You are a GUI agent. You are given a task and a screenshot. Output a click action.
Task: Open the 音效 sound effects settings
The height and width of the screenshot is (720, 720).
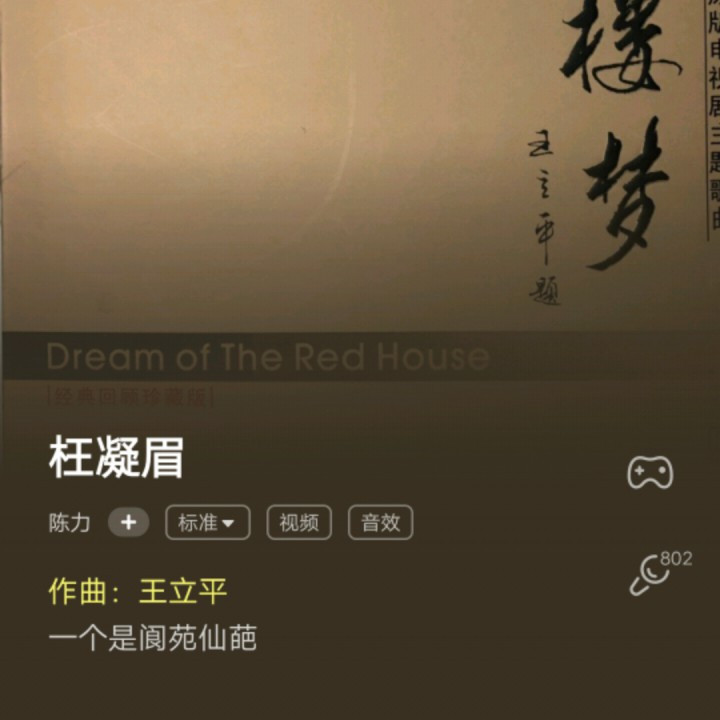(380, 522)
